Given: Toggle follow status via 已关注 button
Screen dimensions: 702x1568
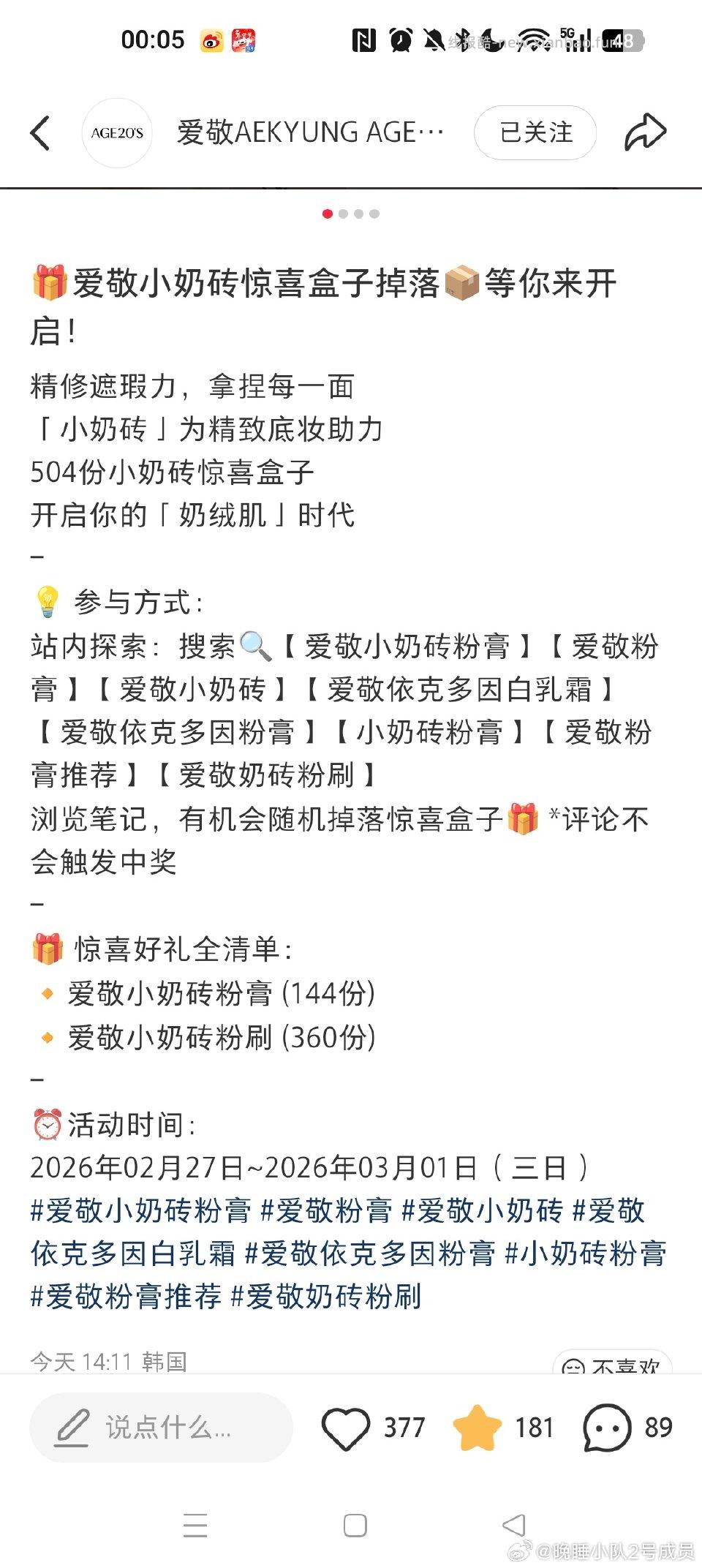Looking at the screenshot, I should 535,132.
